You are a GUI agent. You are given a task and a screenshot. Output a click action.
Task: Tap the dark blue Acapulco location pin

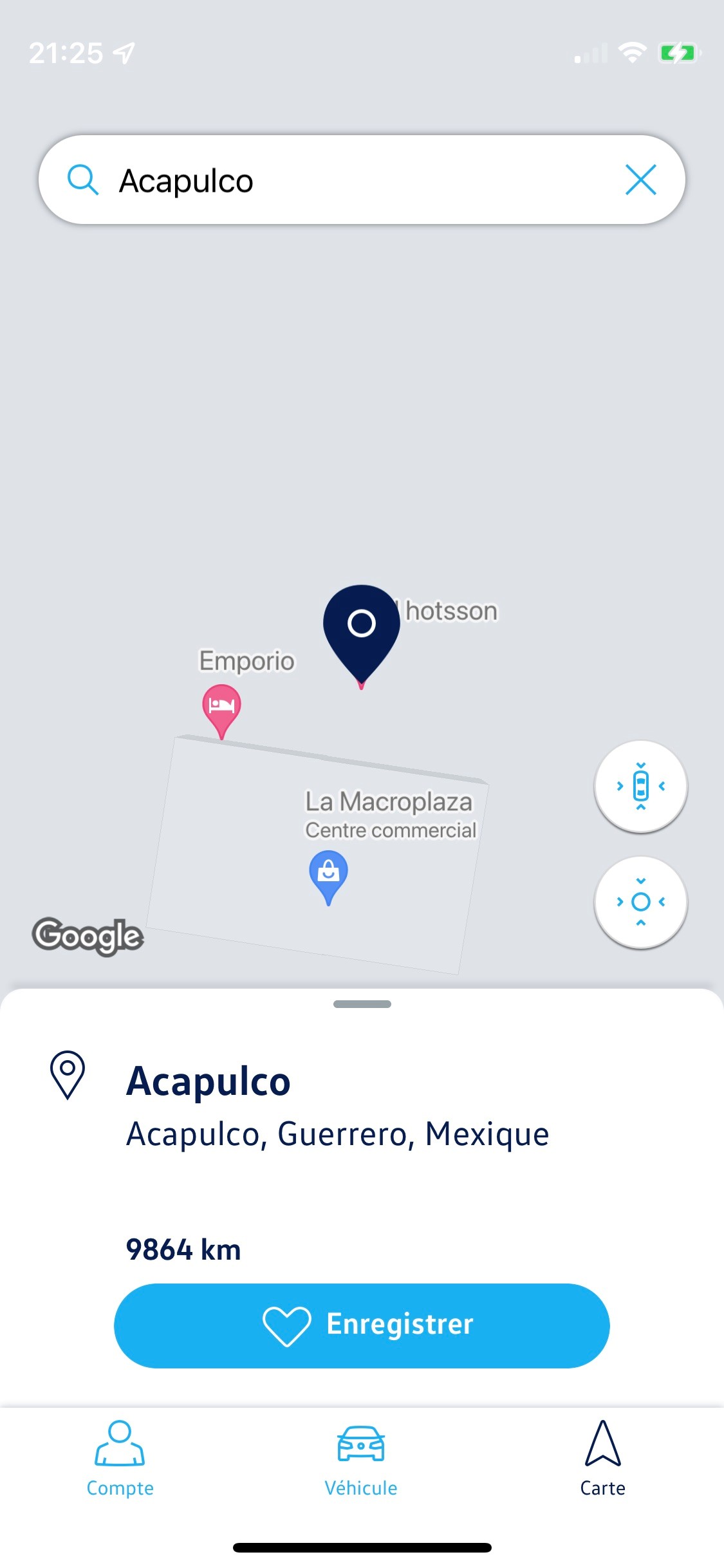[361, 634]
